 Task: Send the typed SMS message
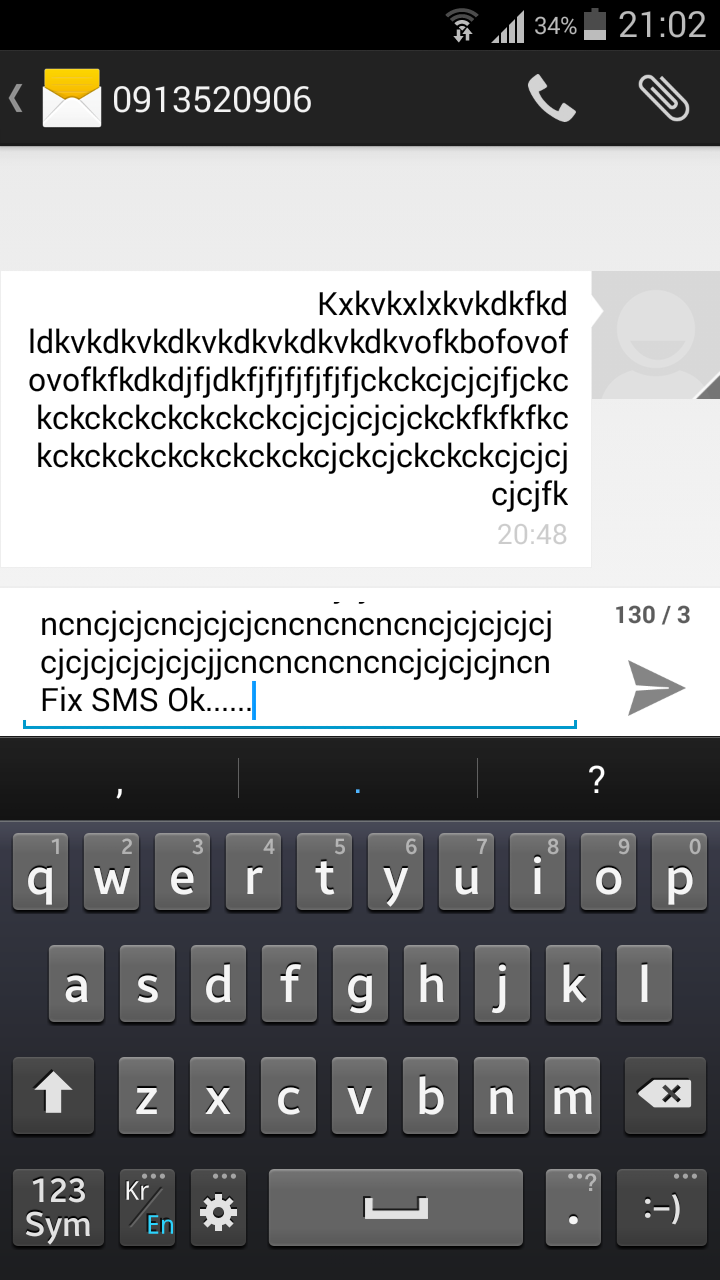point(656,688)
